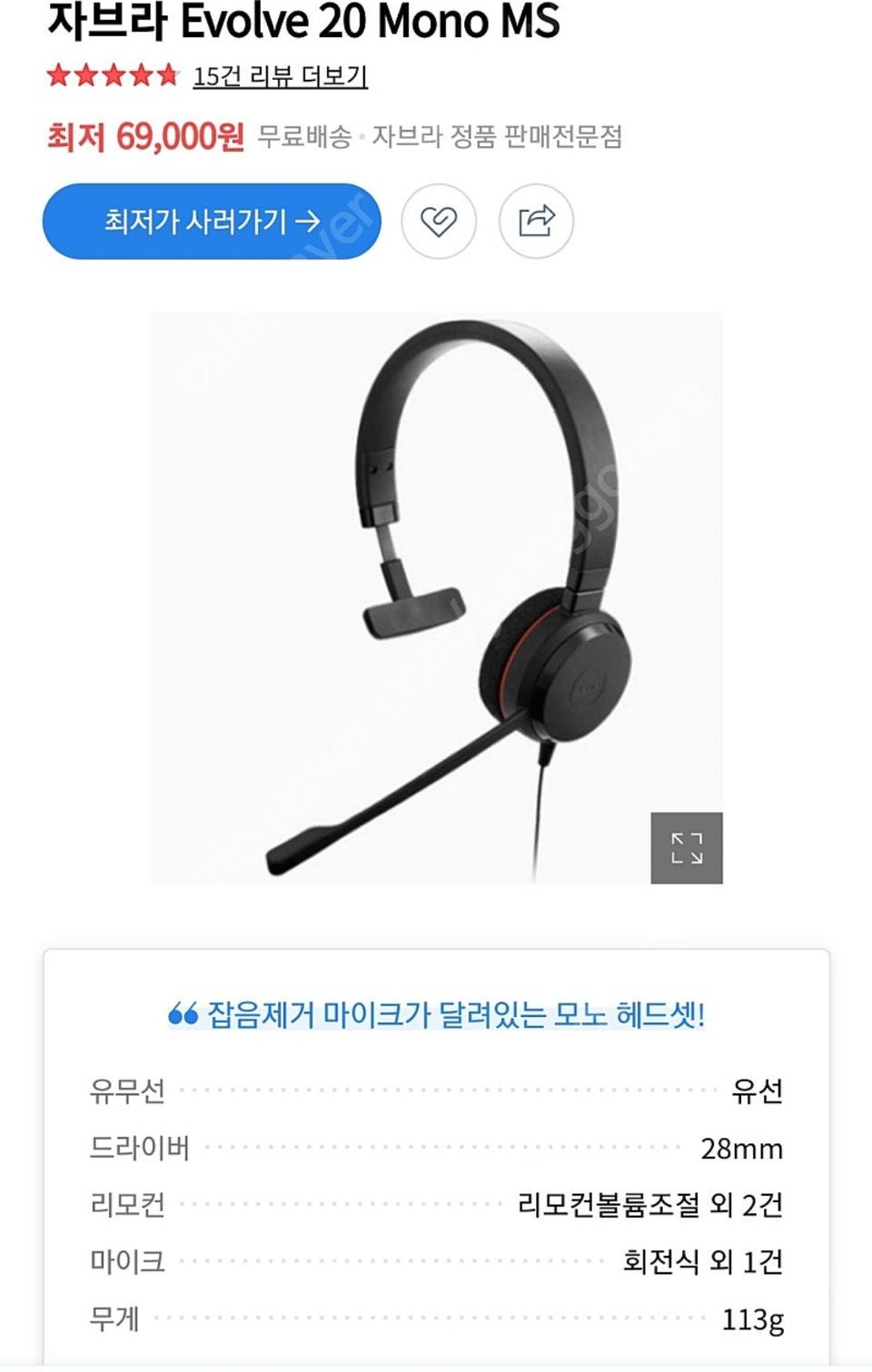The image size is (872, 1372).
Task: Expand the 회전식 외 1건 microphone info
Action: point(704,1260)
